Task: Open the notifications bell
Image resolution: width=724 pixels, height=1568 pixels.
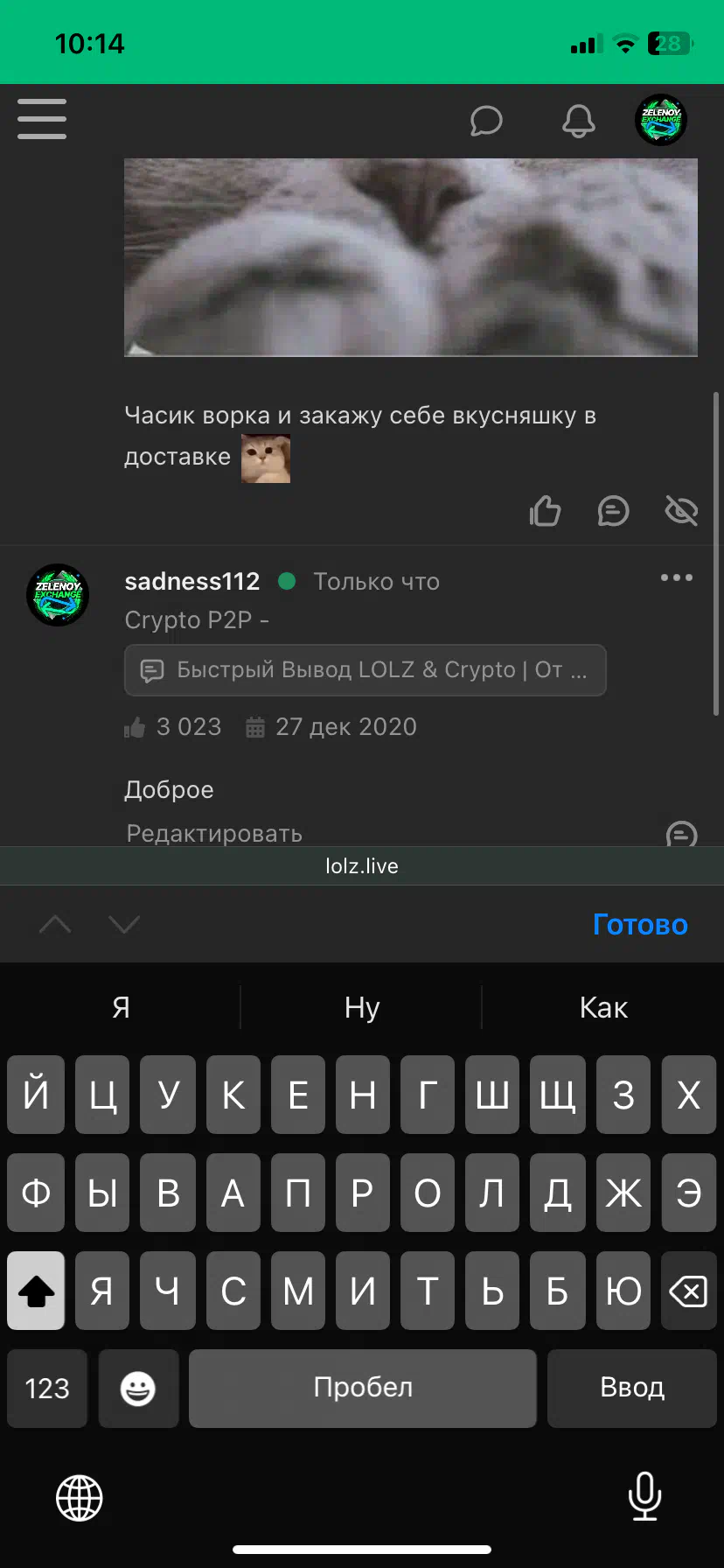Action: (578, 121)
